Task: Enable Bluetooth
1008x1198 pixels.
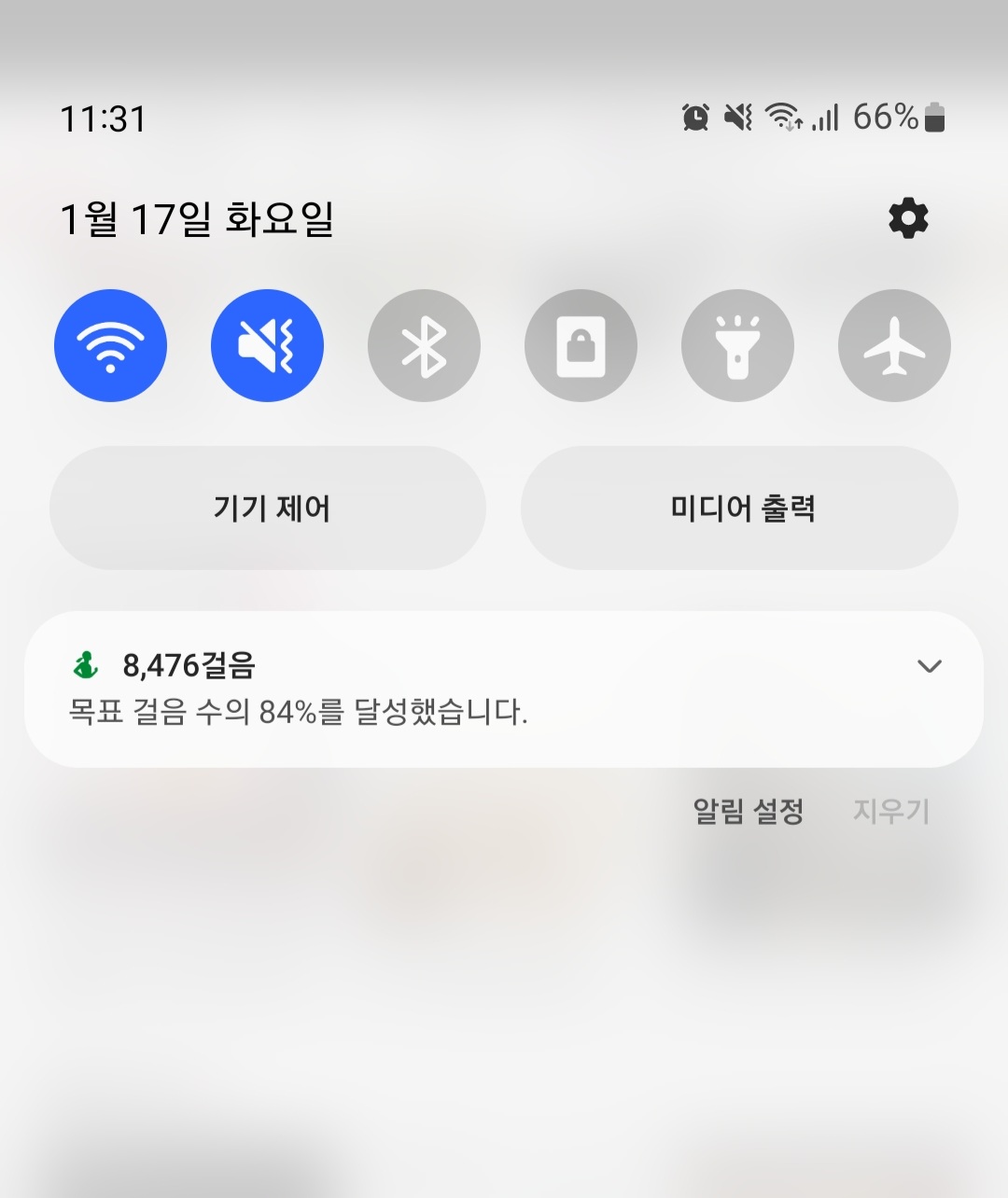Action: [425, 346]
